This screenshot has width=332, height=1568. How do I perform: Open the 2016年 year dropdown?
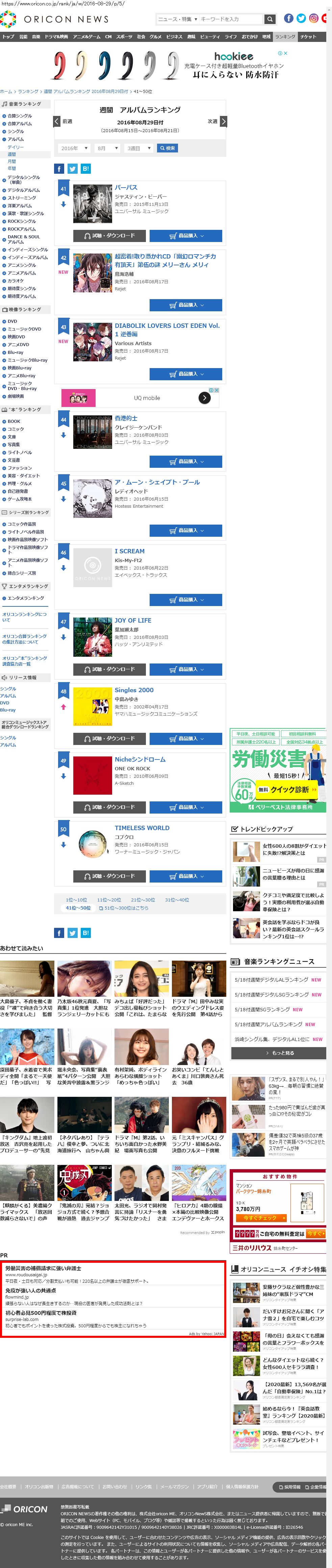74,148
